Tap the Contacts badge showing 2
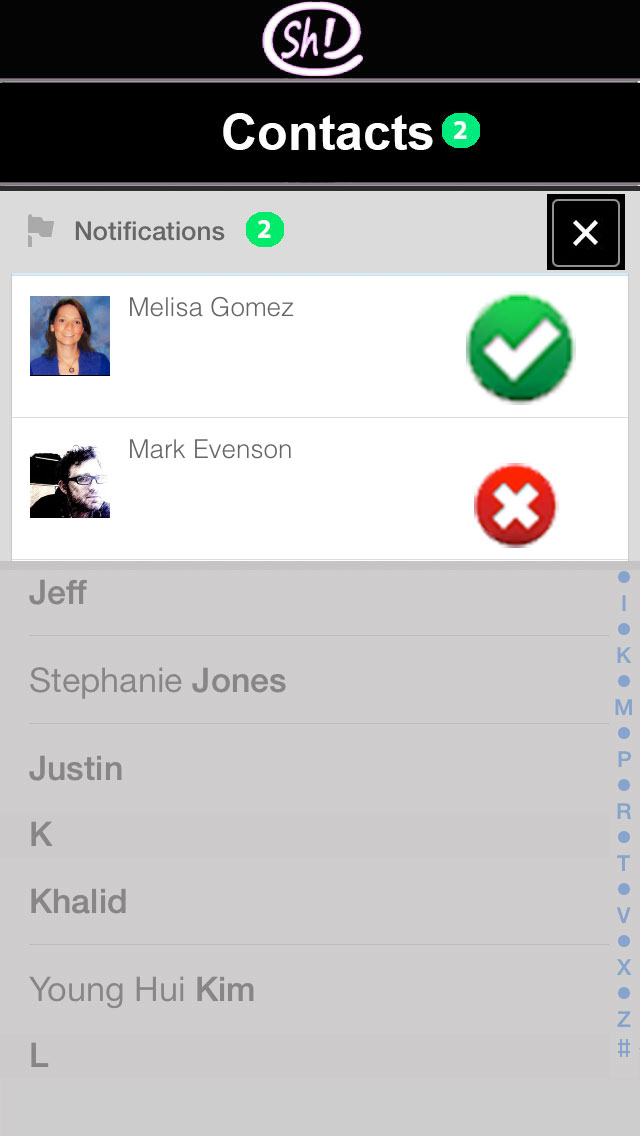 point(461,131)
